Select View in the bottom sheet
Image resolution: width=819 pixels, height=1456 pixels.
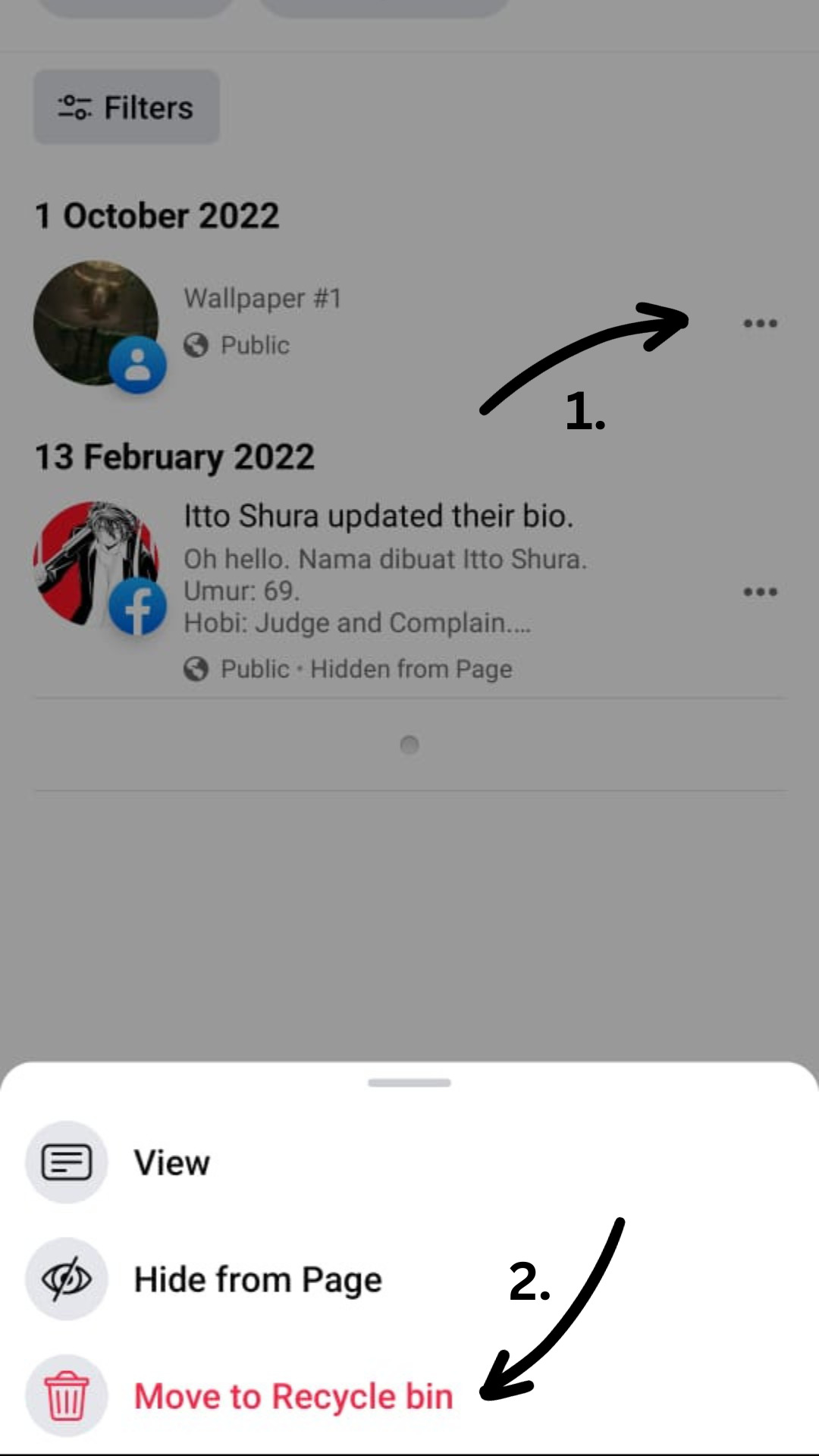(172, 1163)
